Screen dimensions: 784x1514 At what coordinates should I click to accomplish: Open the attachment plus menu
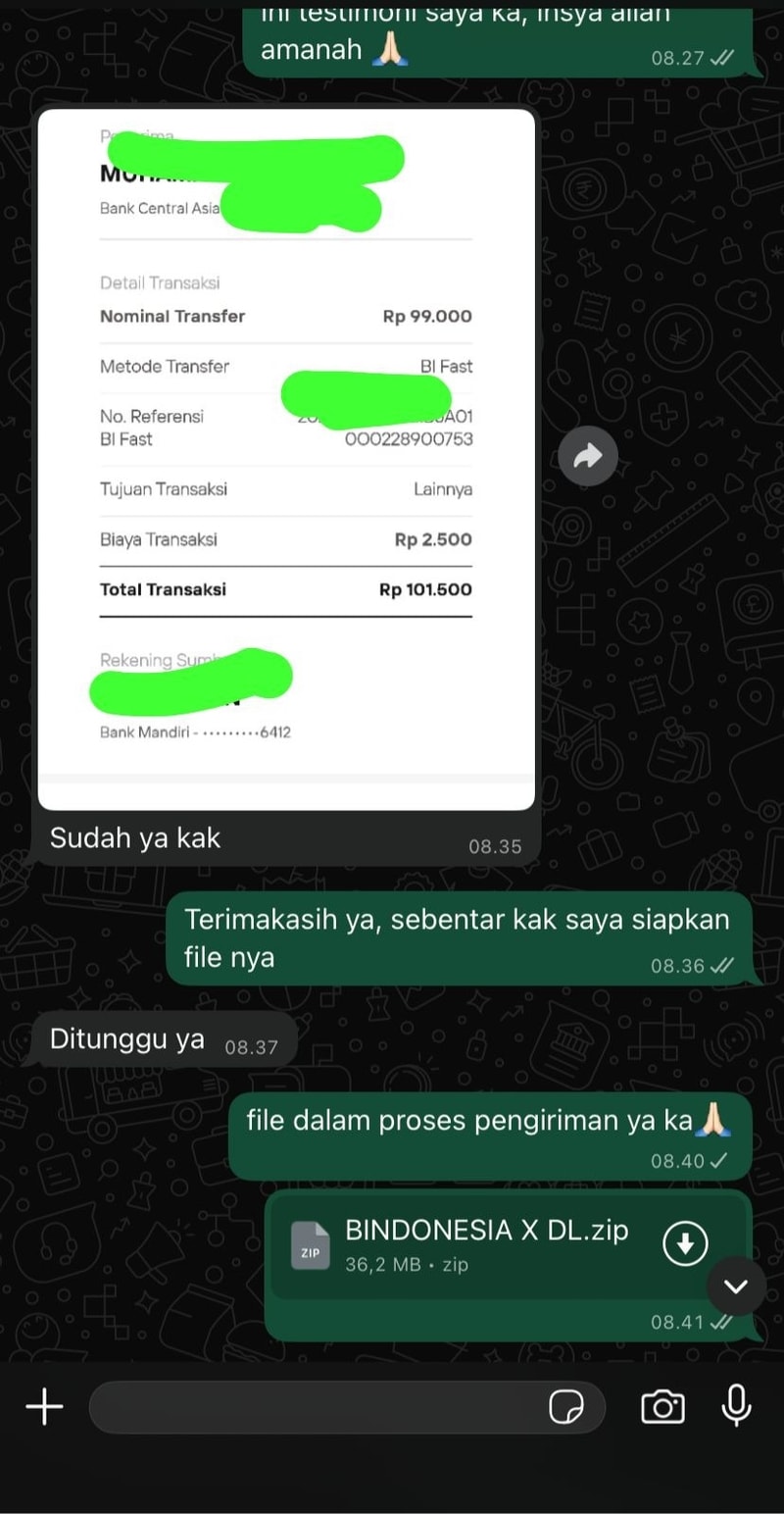click(x=44, y=1408)
